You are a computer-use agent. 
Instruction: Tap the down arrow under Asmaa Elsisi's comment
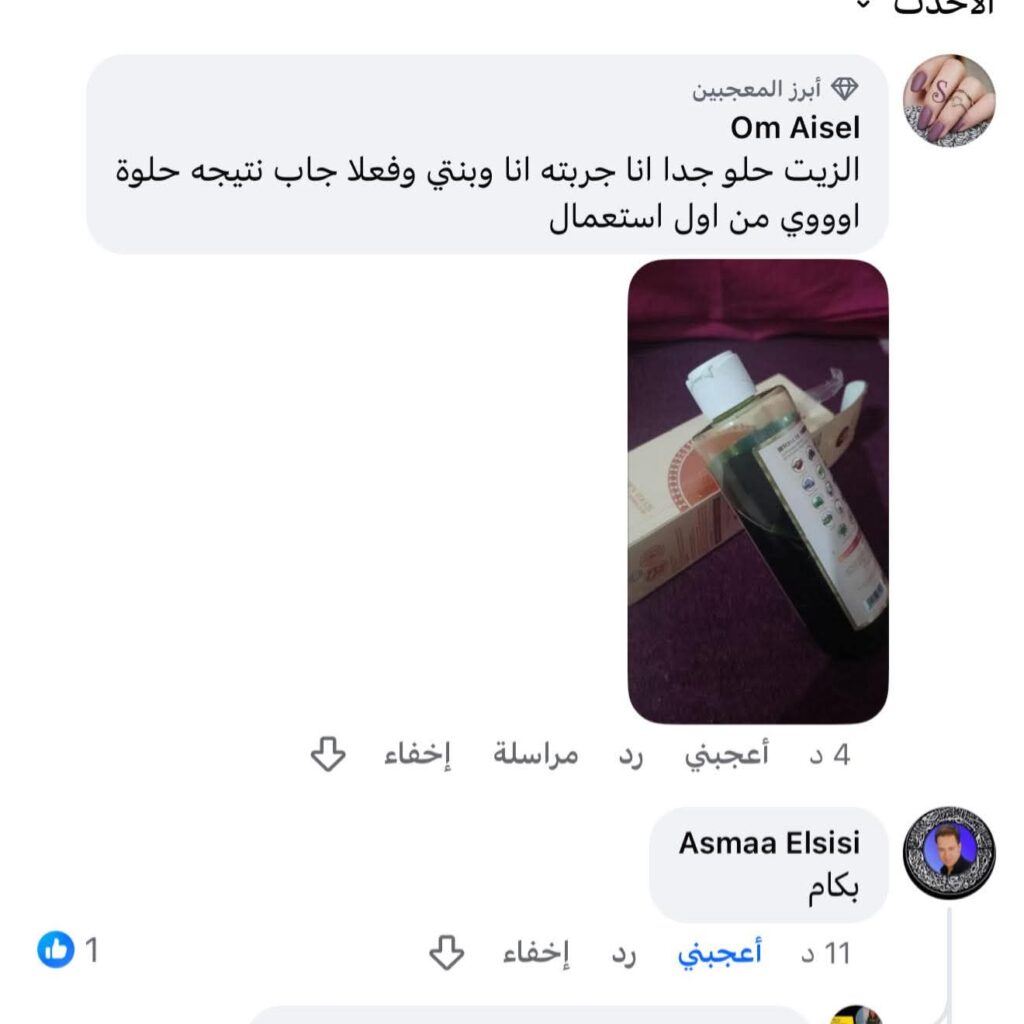pyautogui.click(x=446, y=953)
